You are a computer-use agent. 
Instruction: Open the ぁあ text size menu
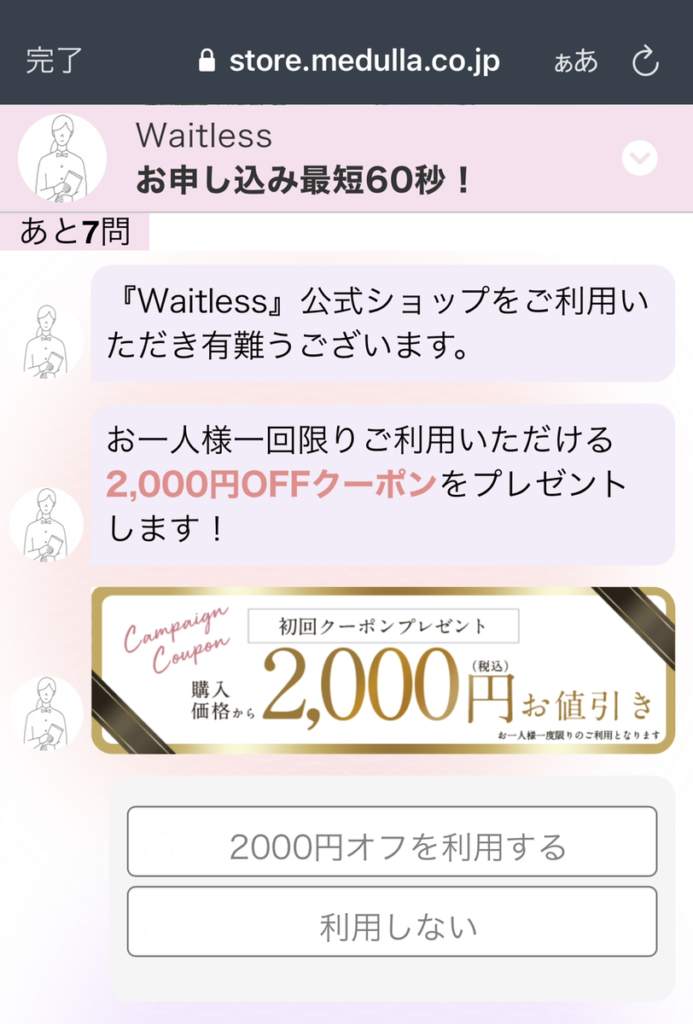pos(576,61)
